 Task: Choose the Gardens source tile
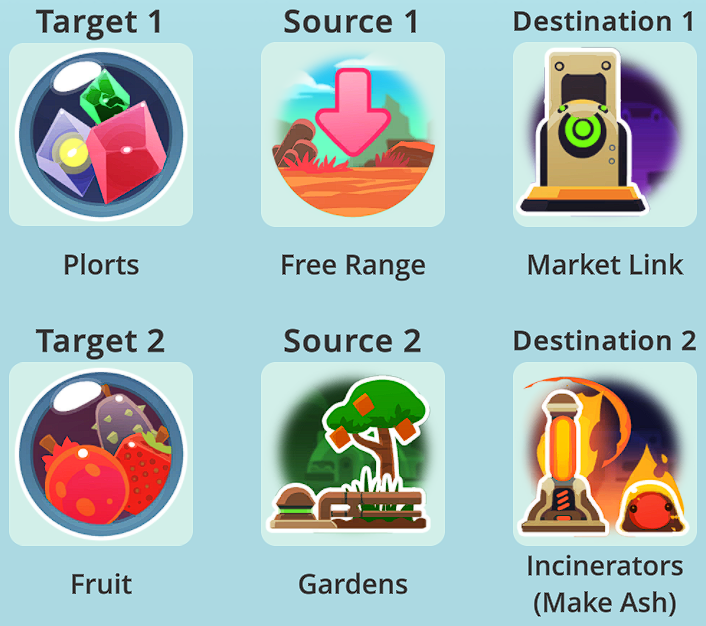pos(353,454)
